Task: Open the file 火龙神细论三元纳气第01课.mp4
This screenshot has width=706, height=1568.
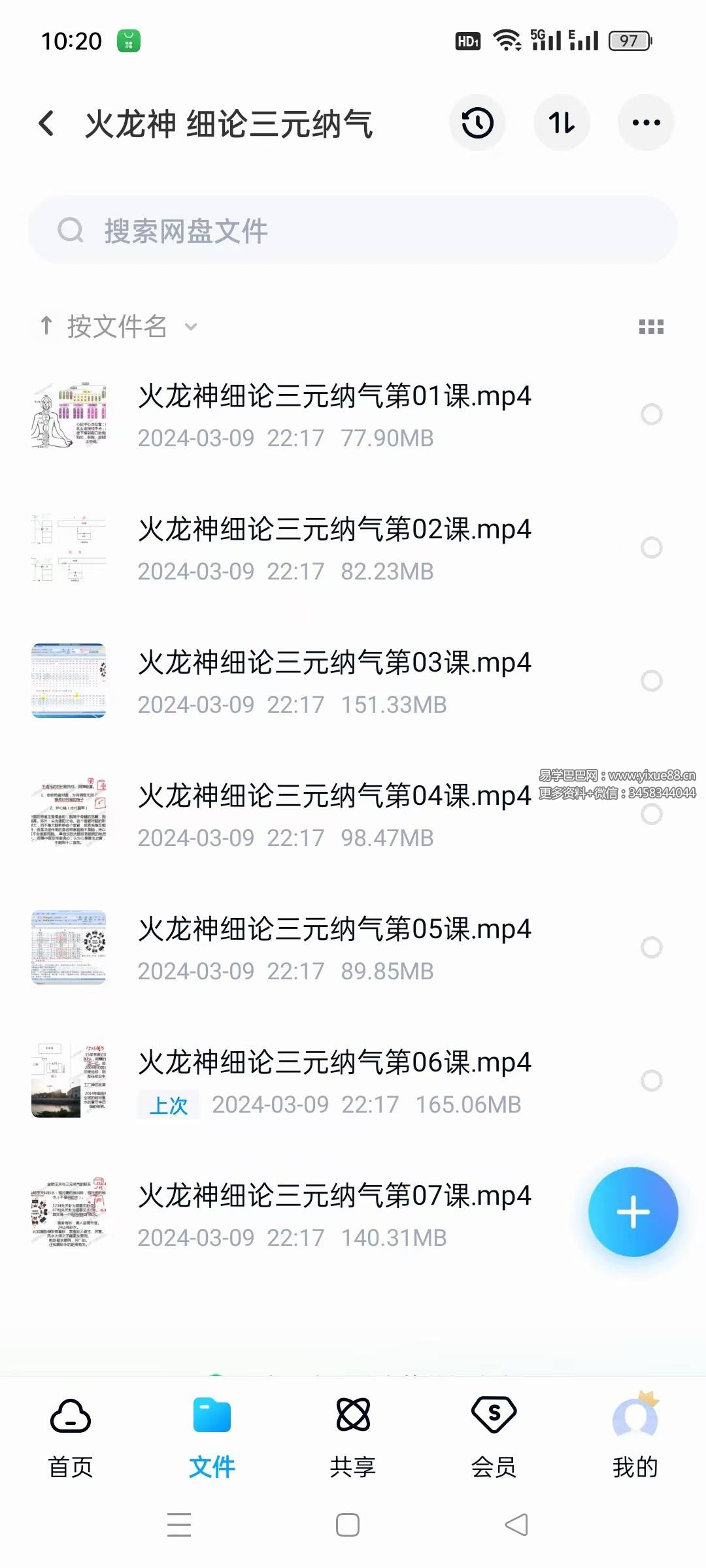Action: point(333,397)
